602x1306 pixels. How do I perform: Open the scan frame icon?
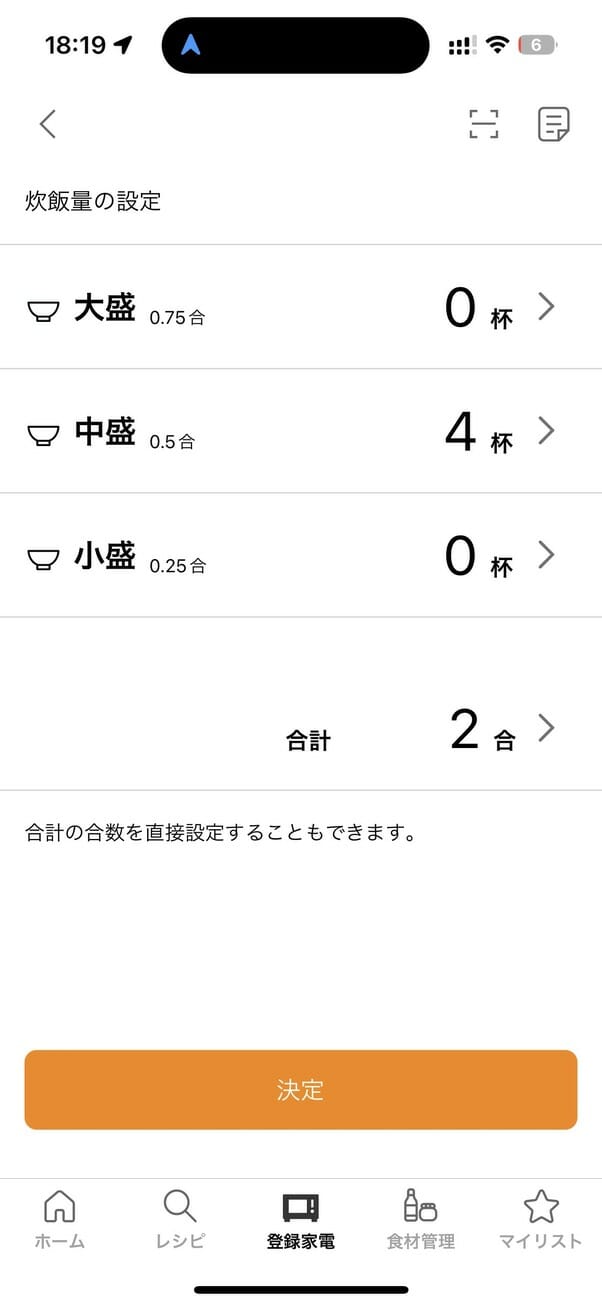[x=484, y=123]
